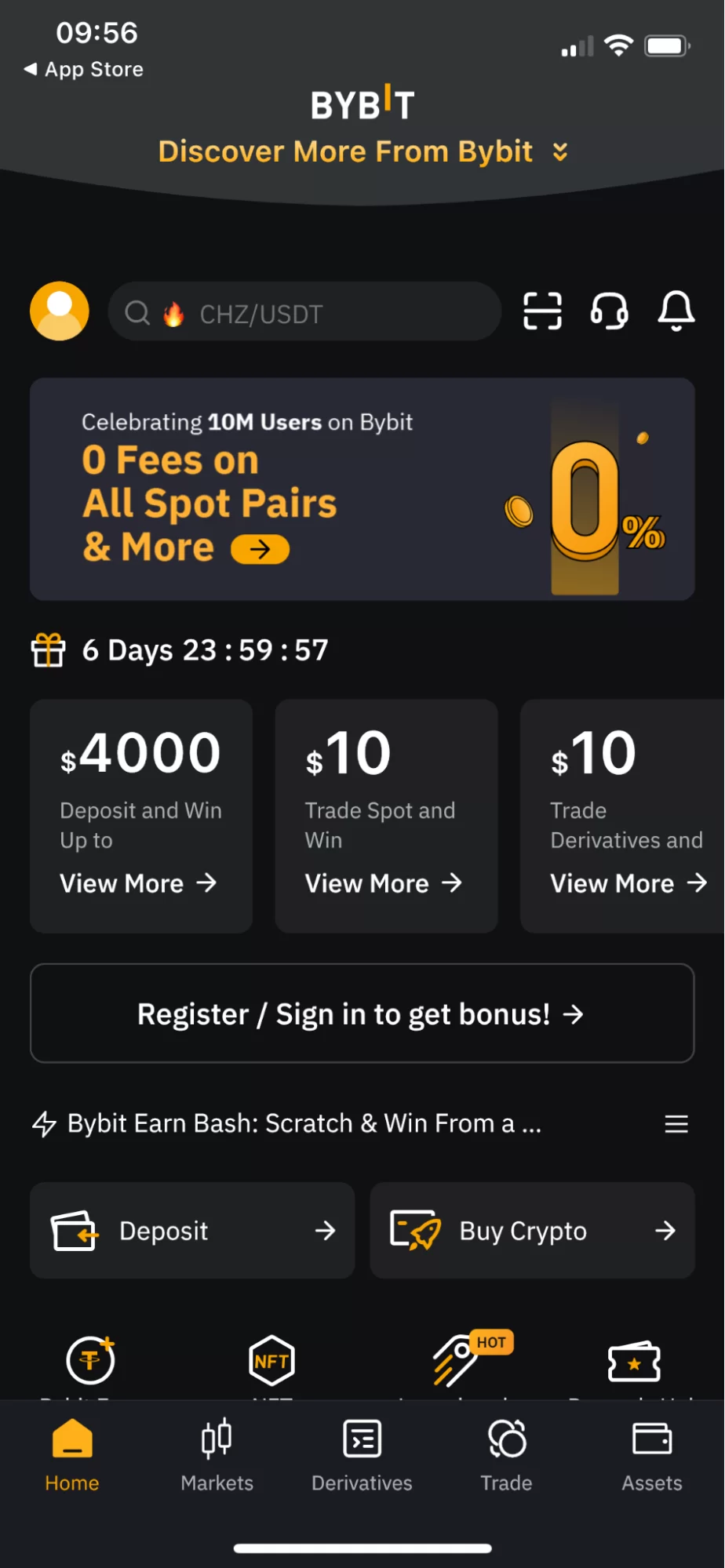Open the QR code scanner icon

541,311
